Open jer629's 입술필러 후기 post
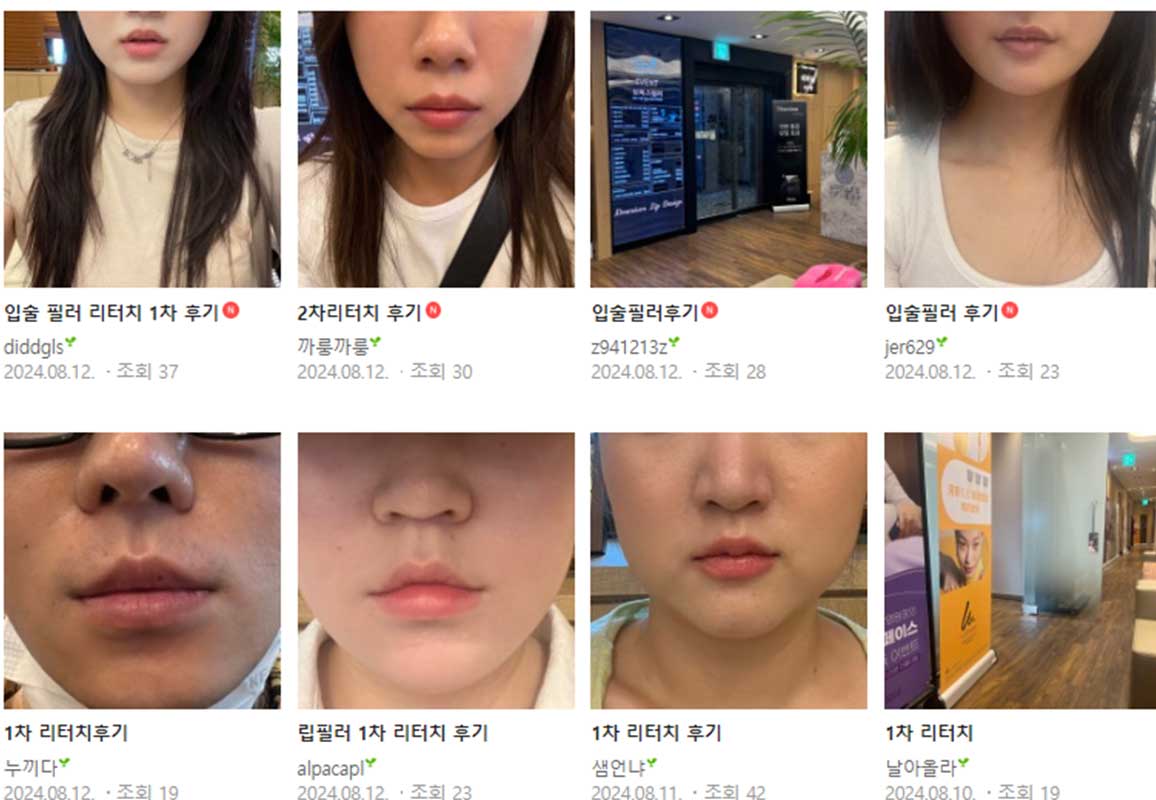The image size is (1156, 800). coord(941,312)
